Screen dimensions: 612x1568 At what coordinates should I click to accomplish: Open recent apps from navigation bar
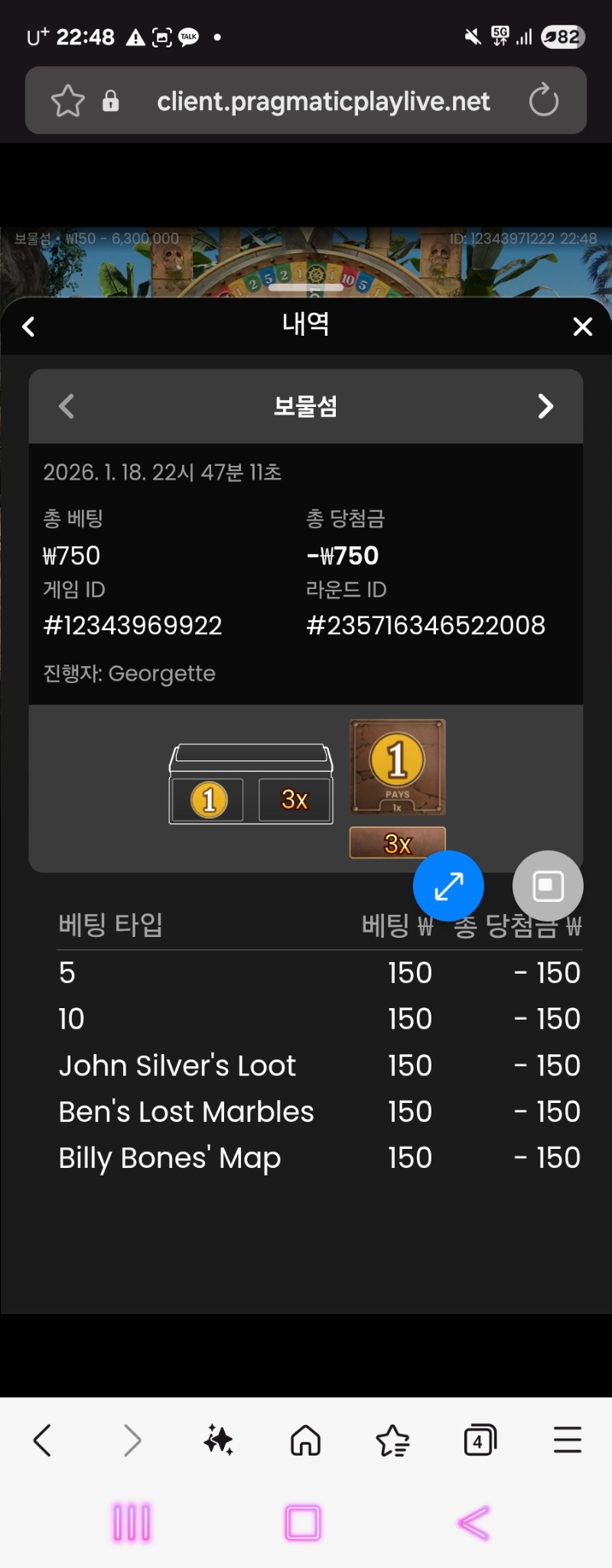(x=132, y=1522)
